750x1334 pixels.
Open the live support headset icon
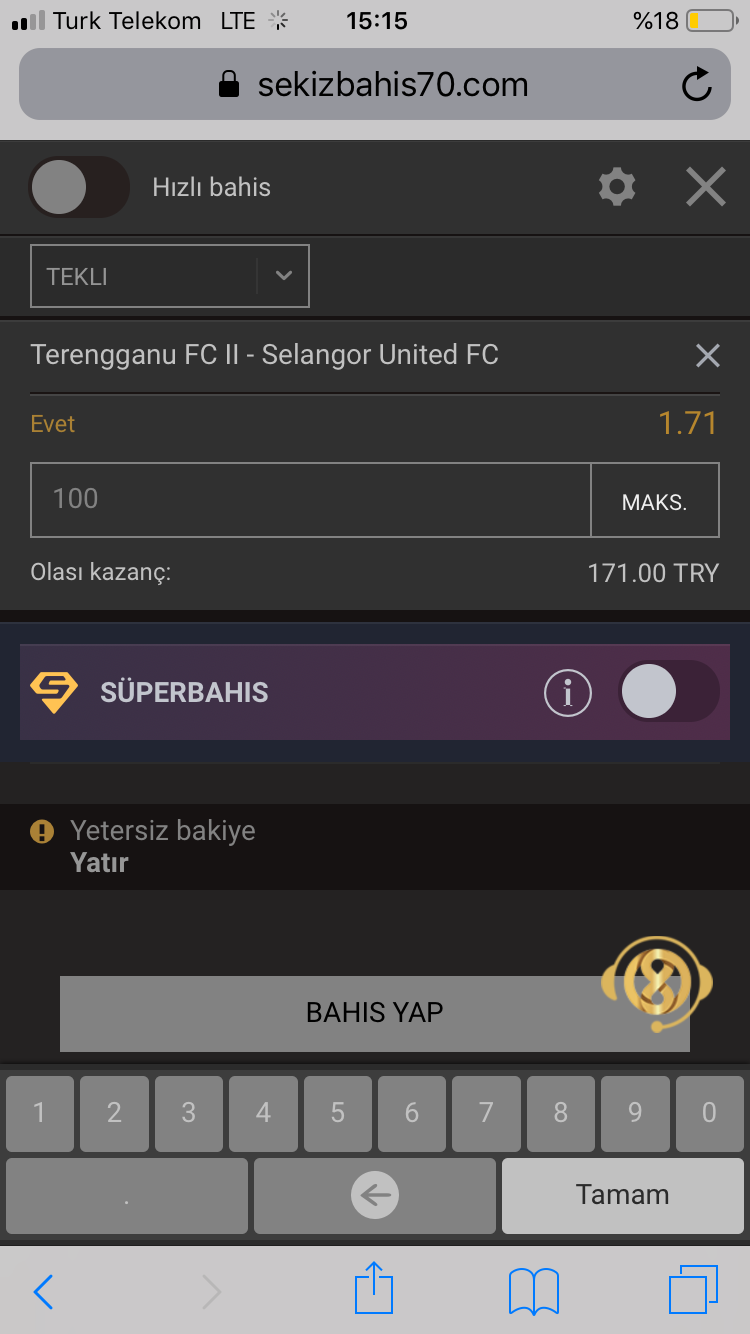coord(657,984)
